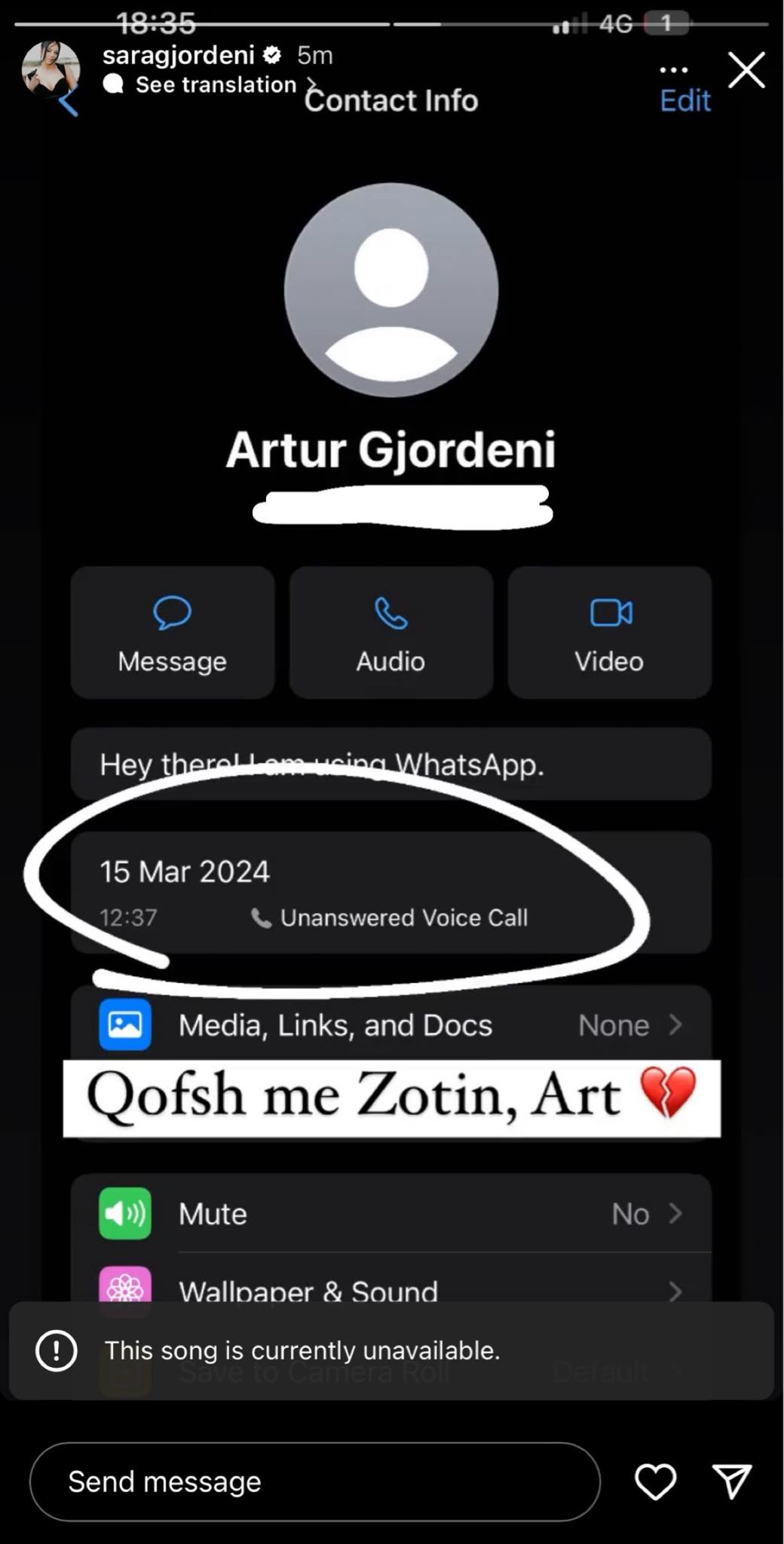Type a reply in Send message field

coord(314,1481)
